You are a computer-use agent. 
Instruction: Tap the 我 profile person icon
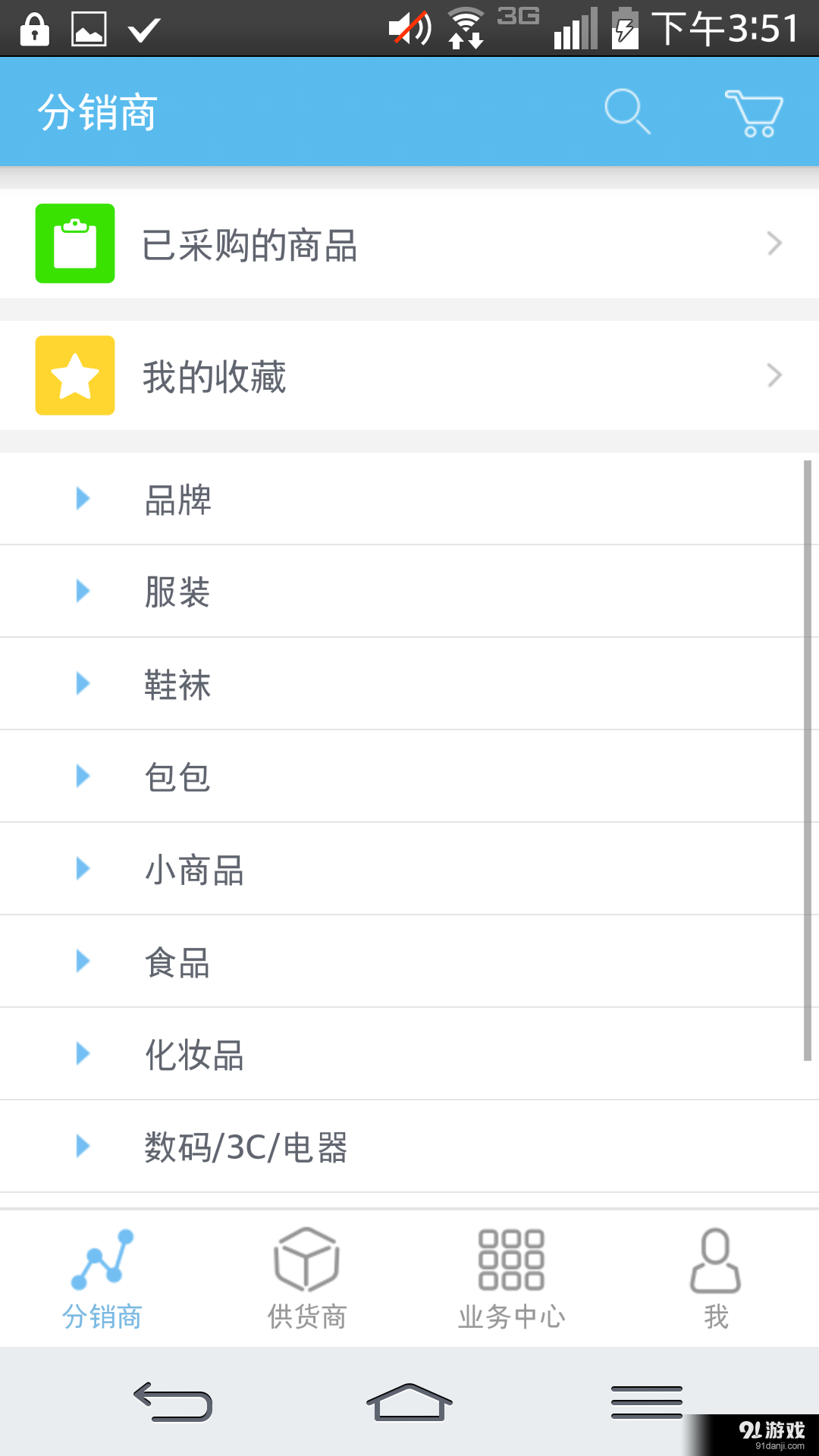tap(714, 1255)
